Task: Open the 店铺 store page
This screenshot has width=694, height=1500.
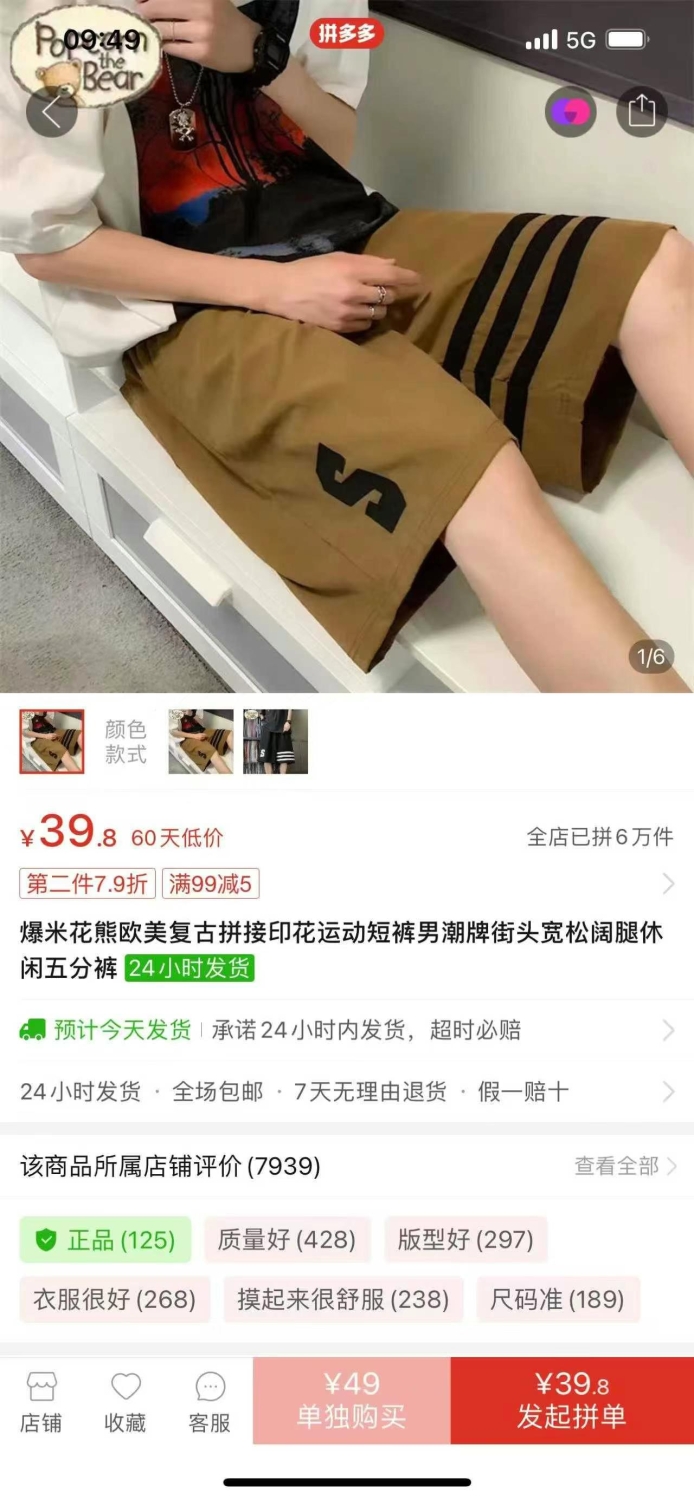Action: pyautogui.click(x=41, y=1402)
